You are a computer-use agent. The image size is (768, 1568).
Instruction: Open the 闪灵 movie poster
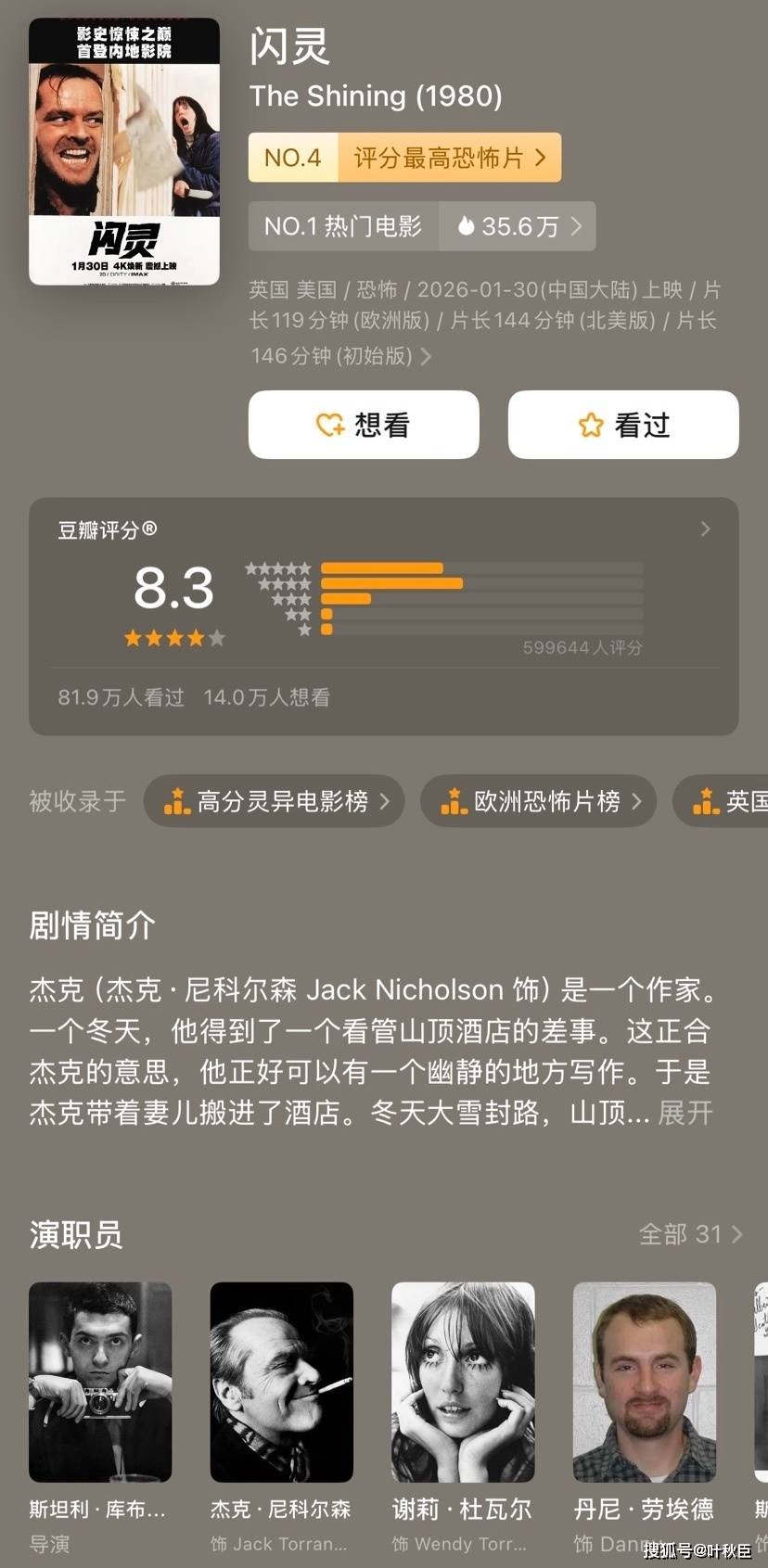[x=124, y=152]
